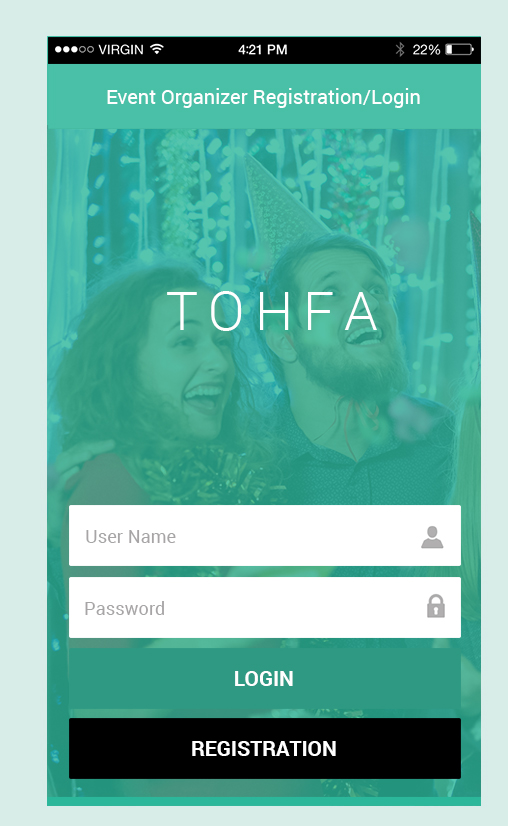Open the REGISTRATION form

(265, 748)
